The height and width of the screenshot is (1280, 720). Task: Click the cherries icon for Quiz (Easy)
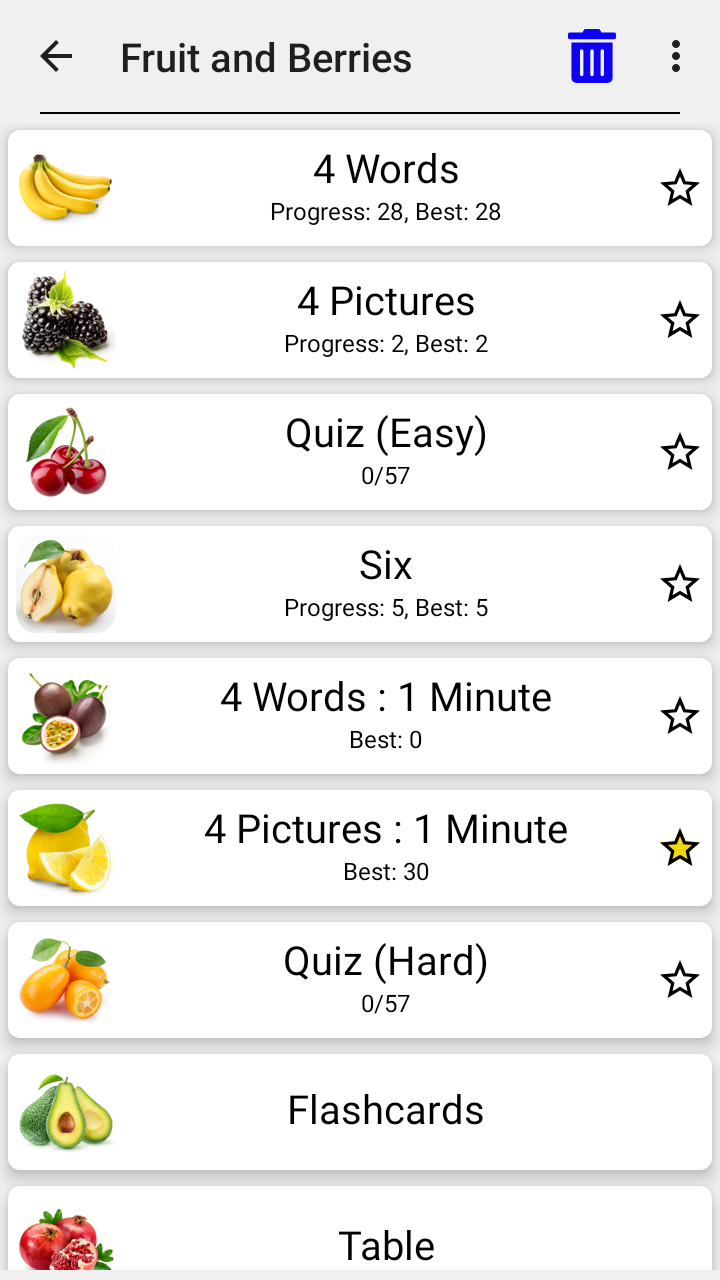[65, 451]
